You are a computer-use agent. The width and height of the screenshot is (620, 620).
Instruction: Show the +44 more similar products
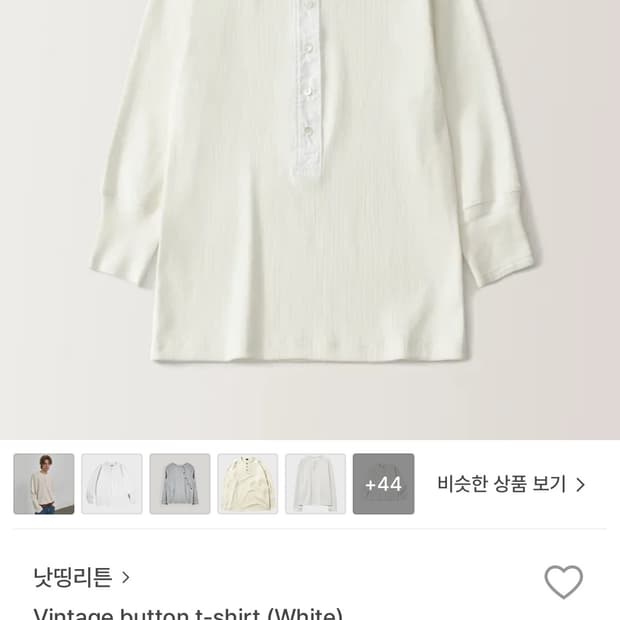[383, 484]
